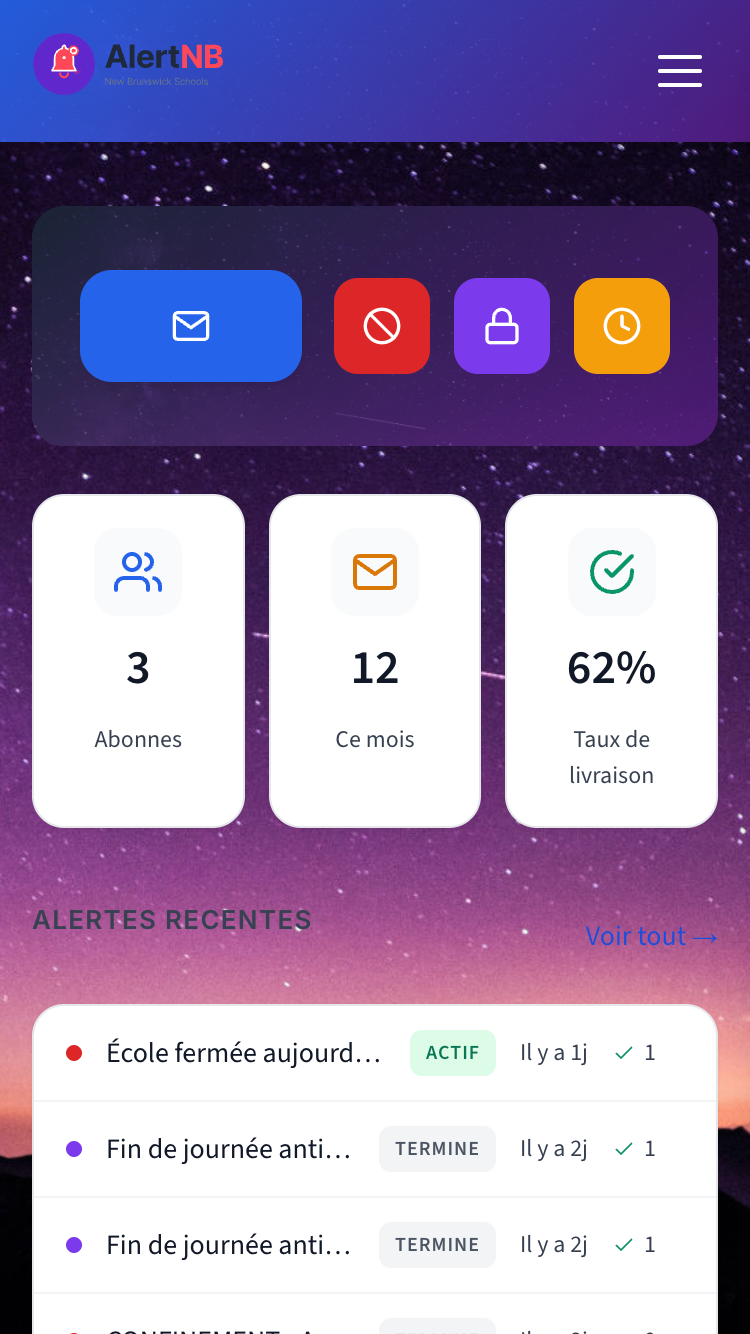This screenshot has height=1334, width=750.
Task: Click the AlertNB bell logo
Action: (64, 62)
